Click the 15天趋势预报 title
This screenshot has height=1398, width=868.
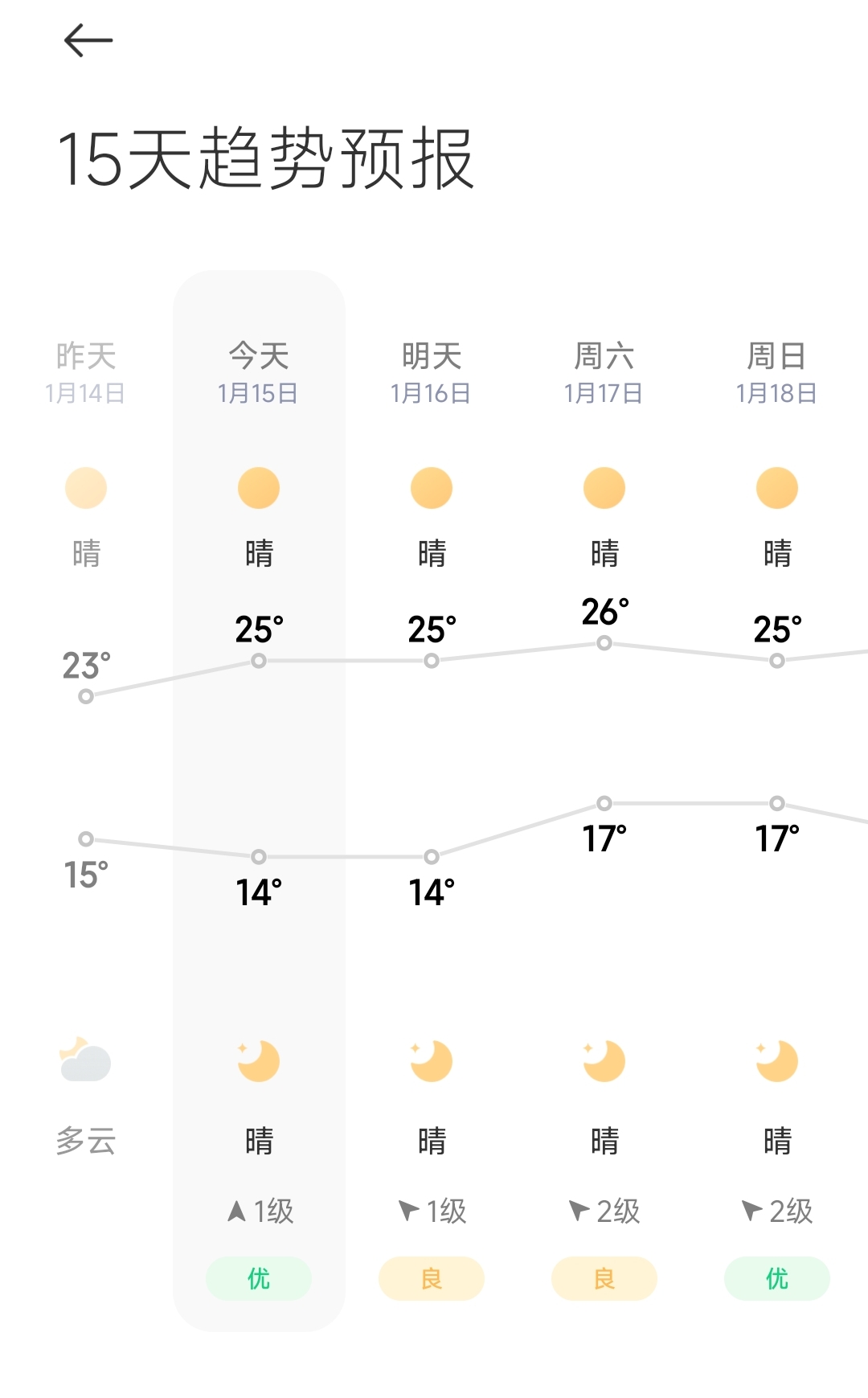click(265, 157)
